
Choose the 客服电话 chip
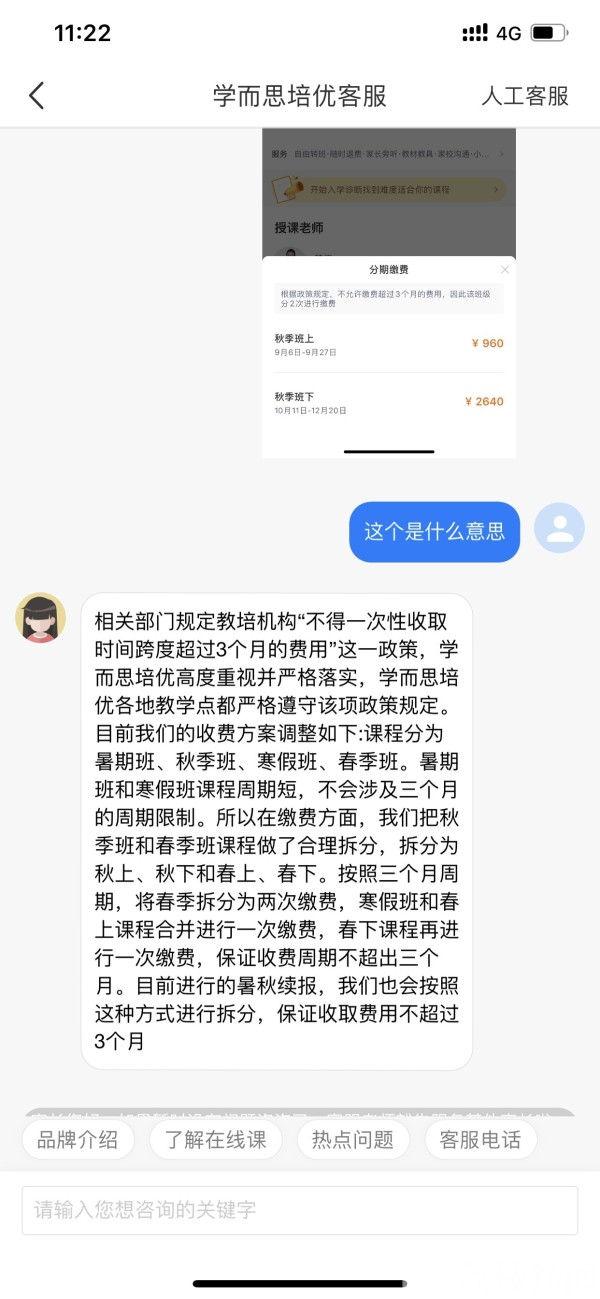tap(480, 1140)
